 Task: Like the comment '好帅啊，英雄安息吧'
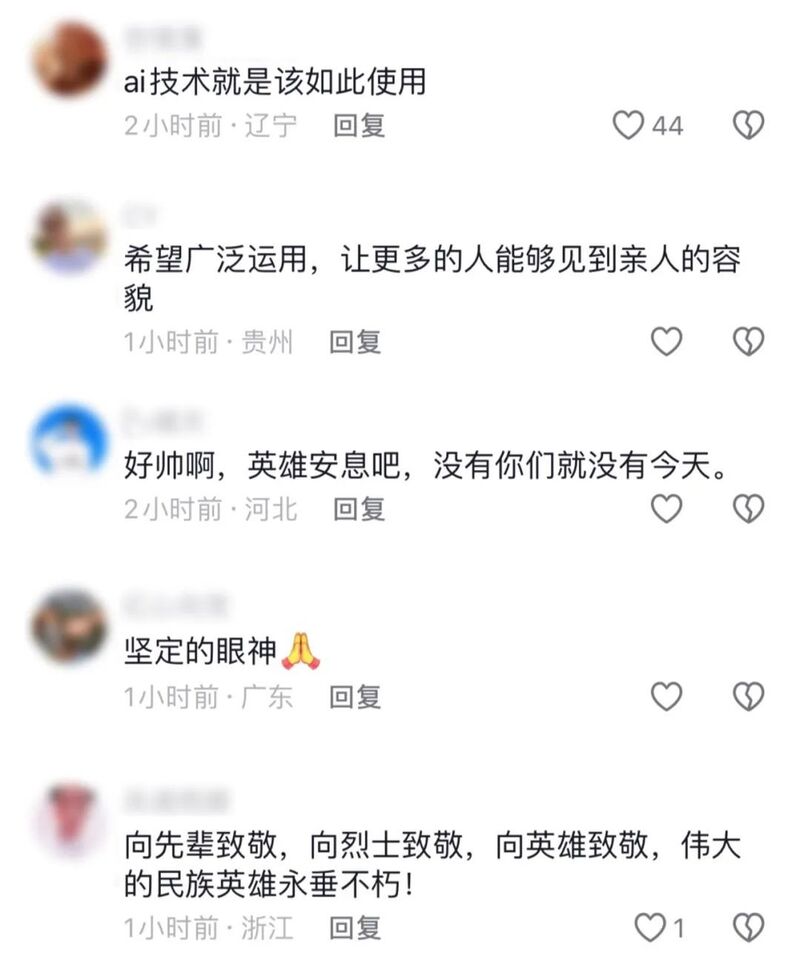[x=666, y=509]
